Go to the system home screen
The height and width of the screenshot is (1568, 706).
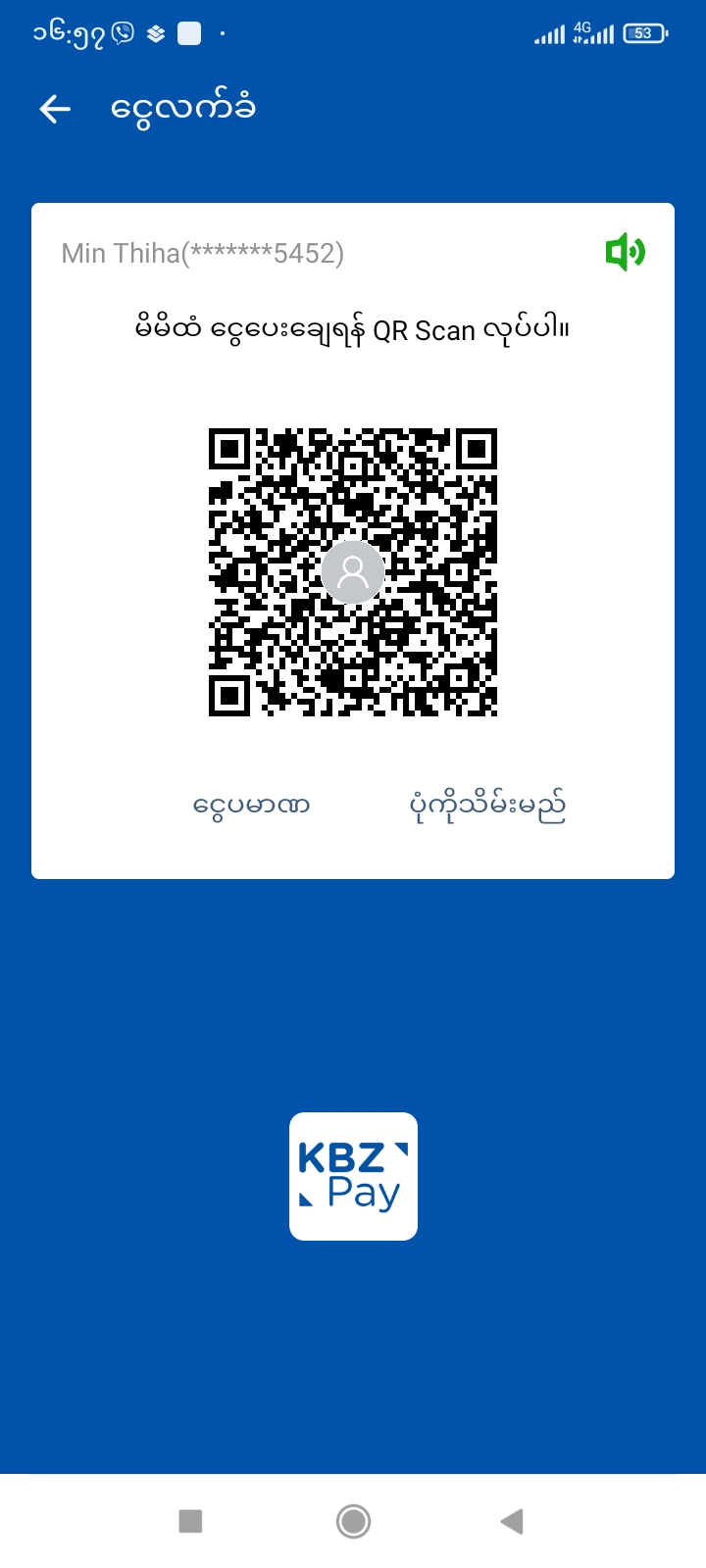coord(353,1521)
